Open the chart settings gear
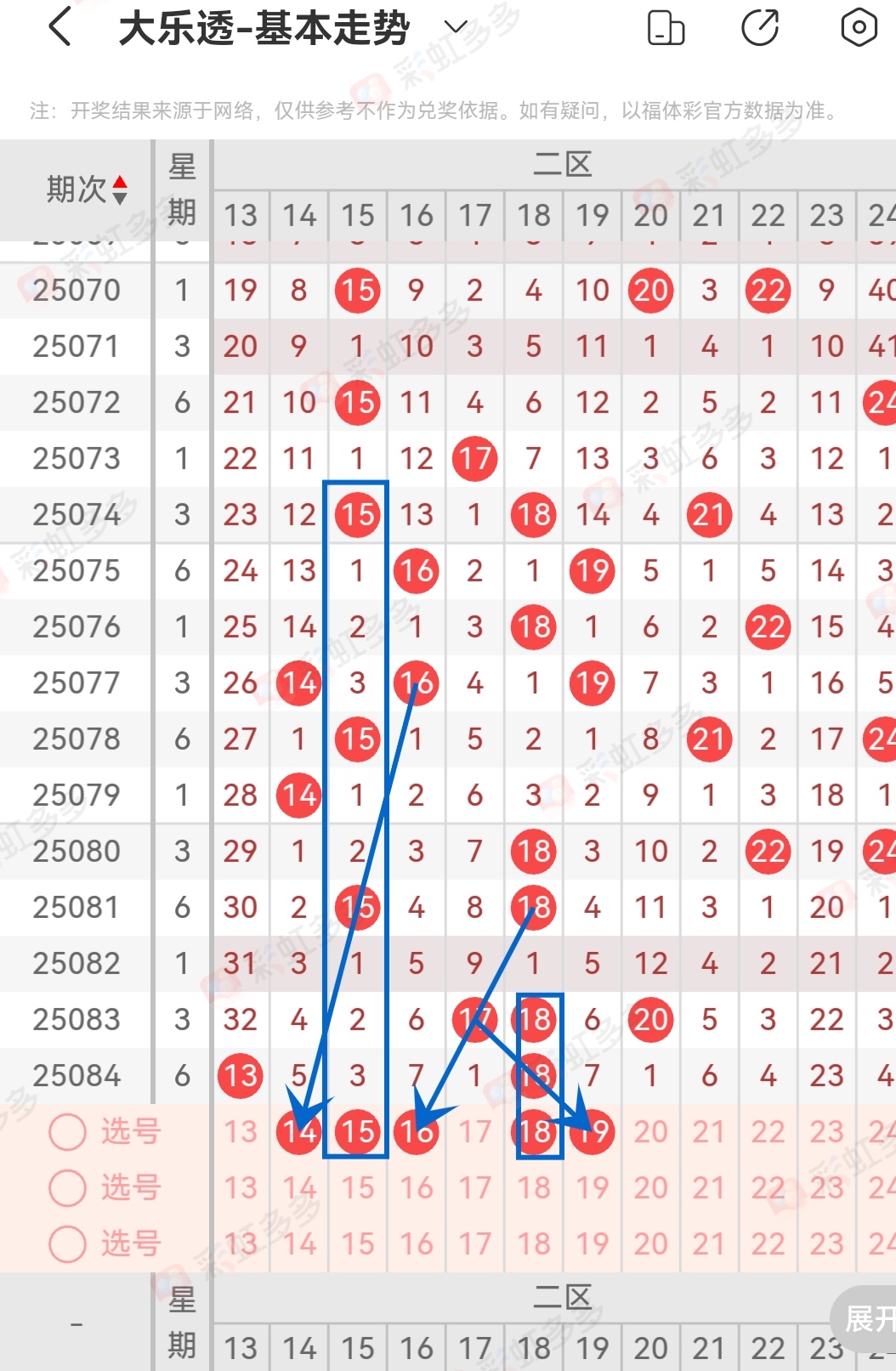The width and height of the screenshot is (896, 1371). (859, 27)
